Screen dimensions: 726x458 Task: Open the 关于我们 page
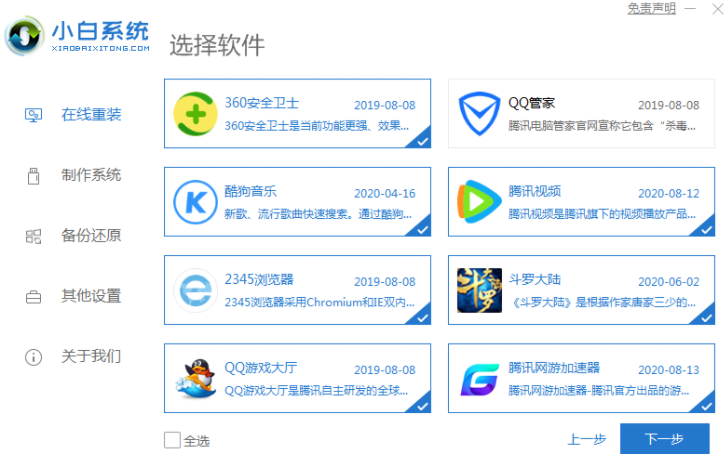[x=90, y=356]
